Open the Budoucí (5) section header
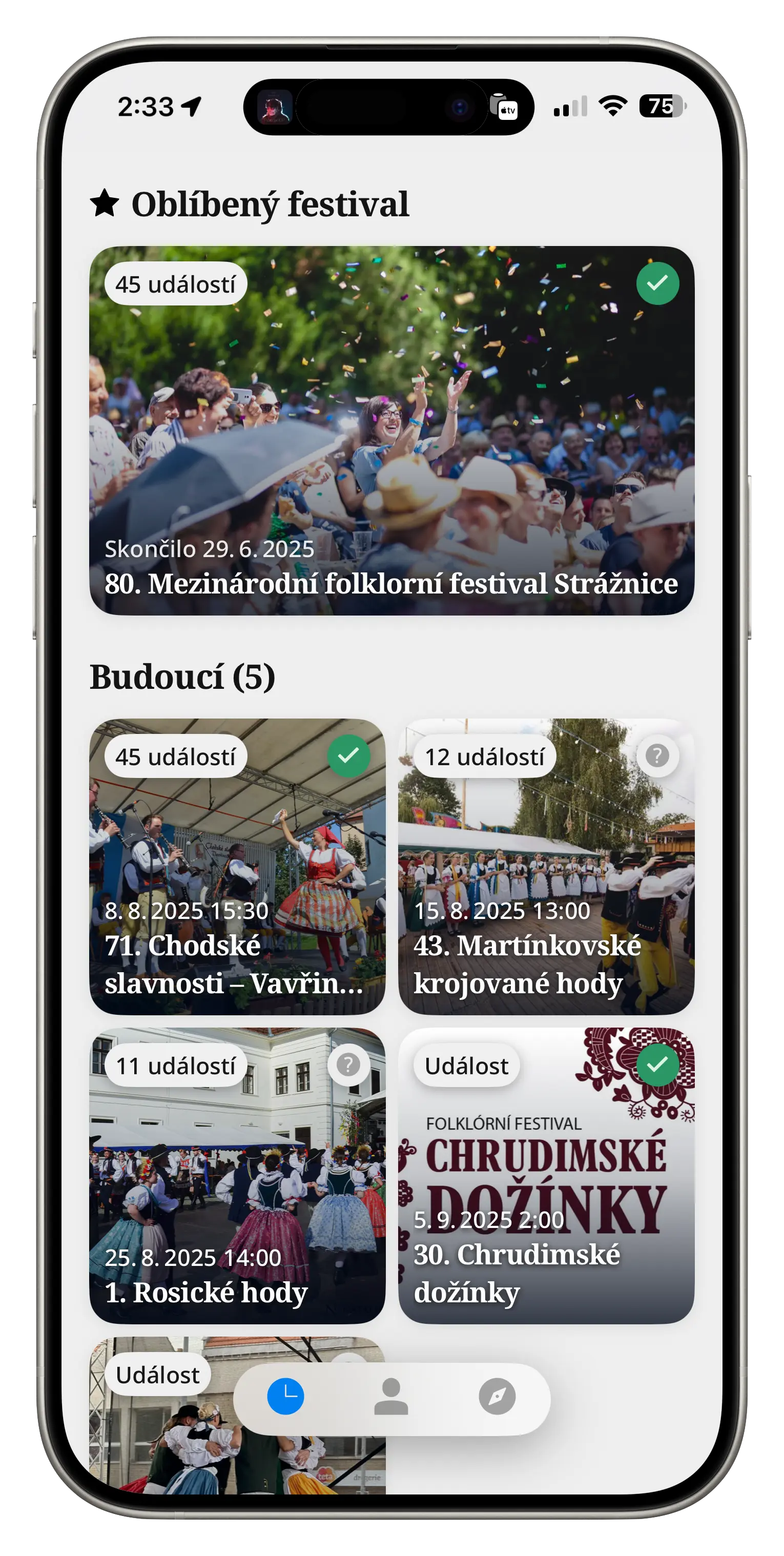Screen dimensions: 784x1556 (x=182, y=678)
